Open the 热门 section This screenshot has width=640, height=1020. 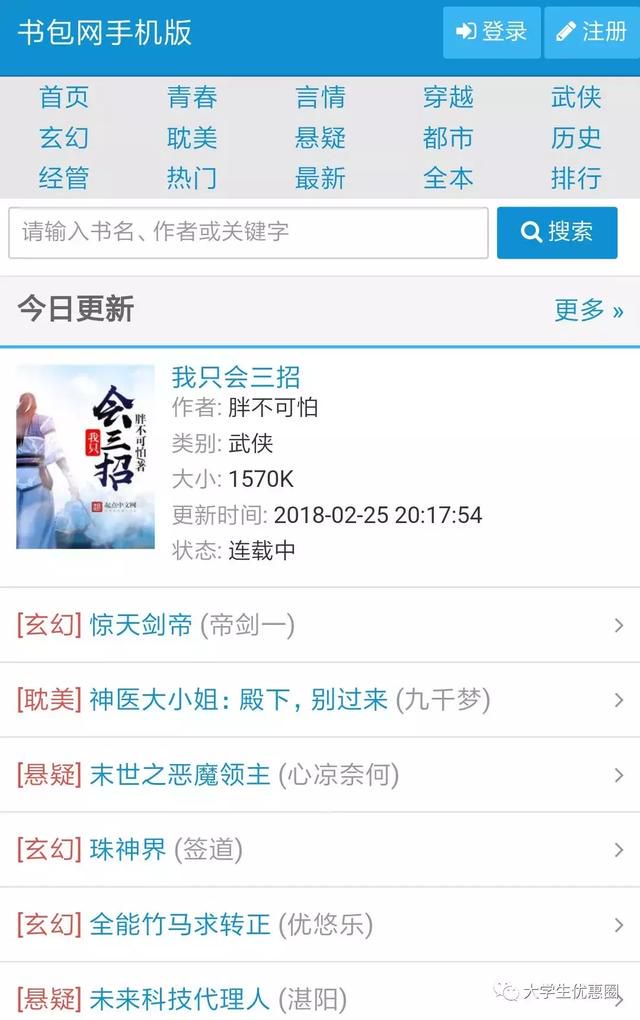tap(192, 178)
